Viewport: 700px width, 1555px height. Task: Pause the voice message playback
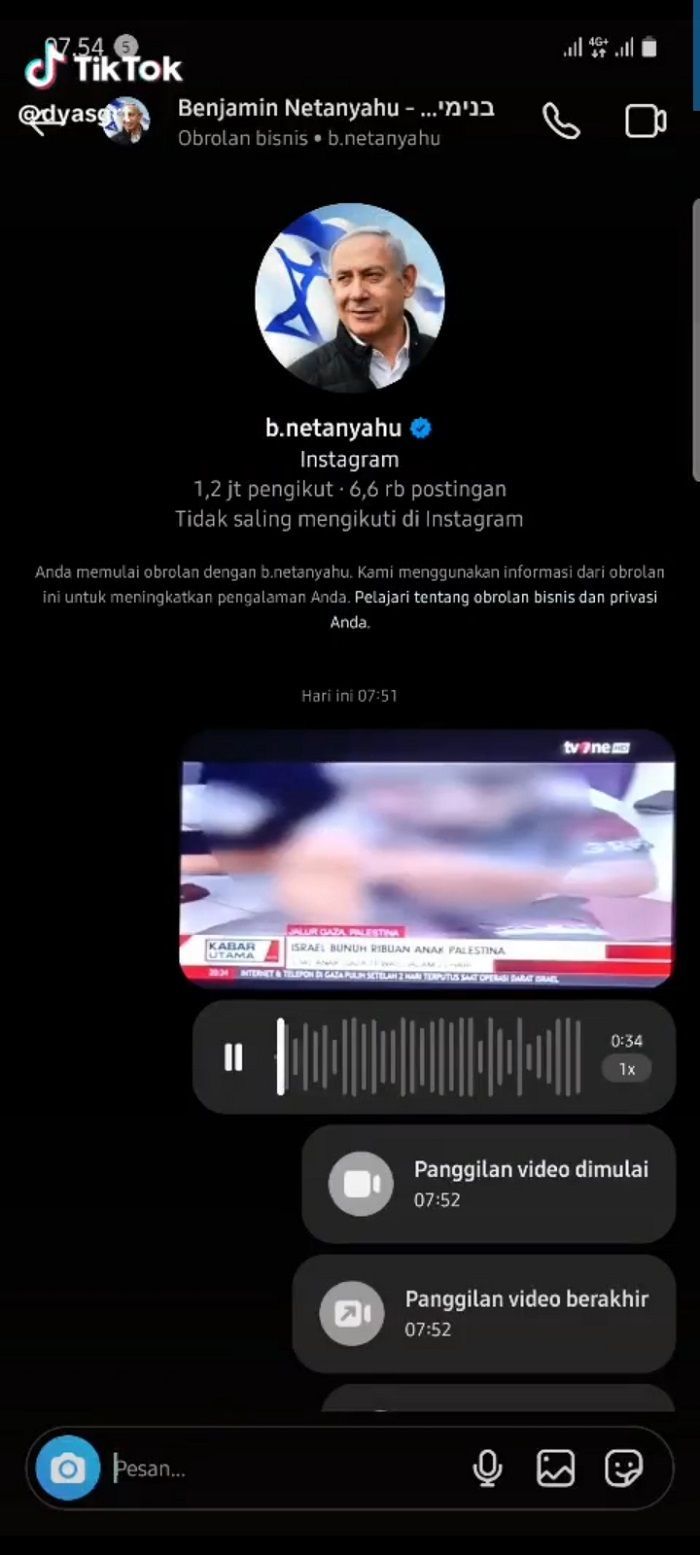click(x=233, y=1057)
